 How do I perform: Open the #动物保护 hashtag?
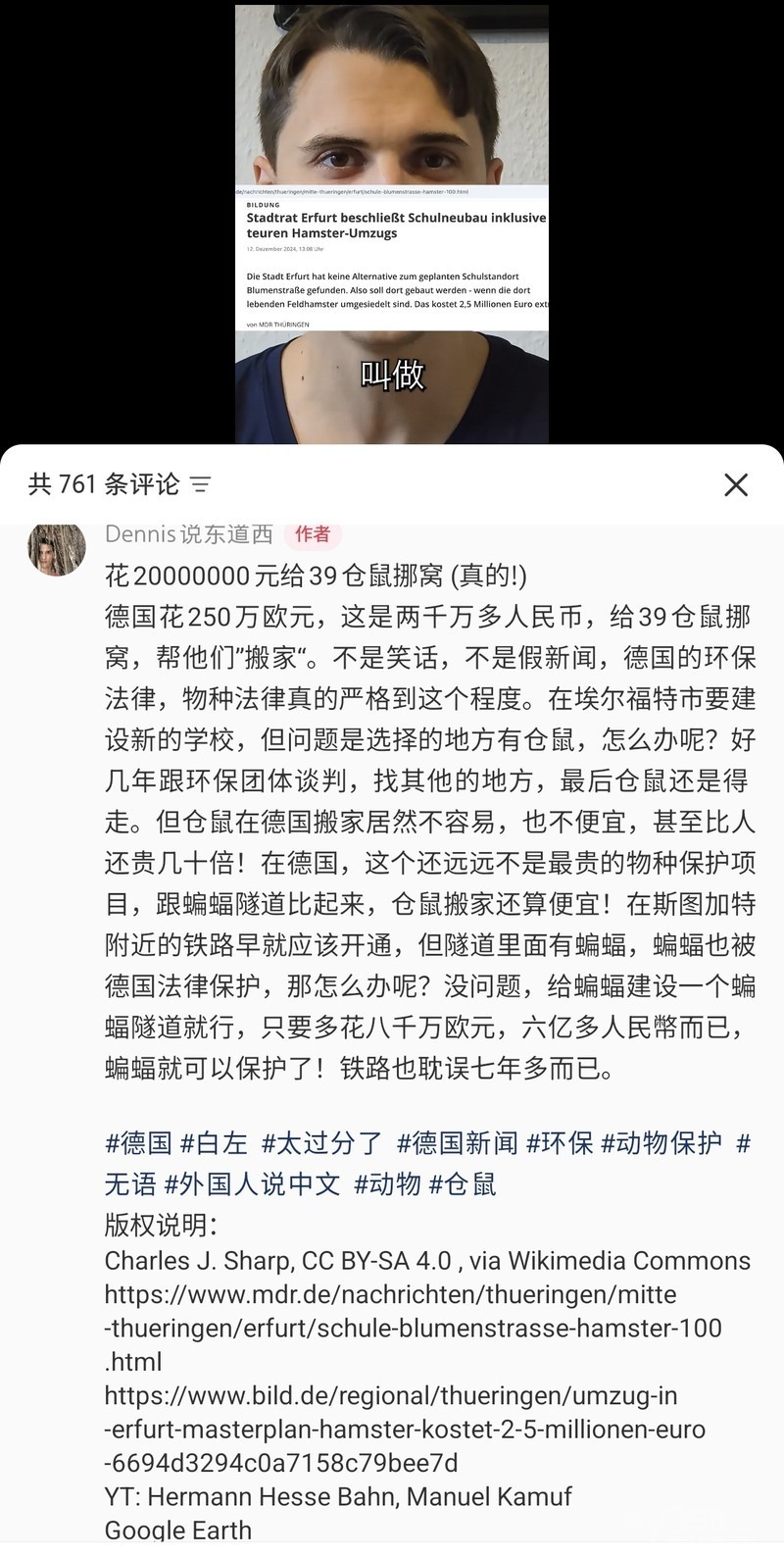tap(661, 1142)
